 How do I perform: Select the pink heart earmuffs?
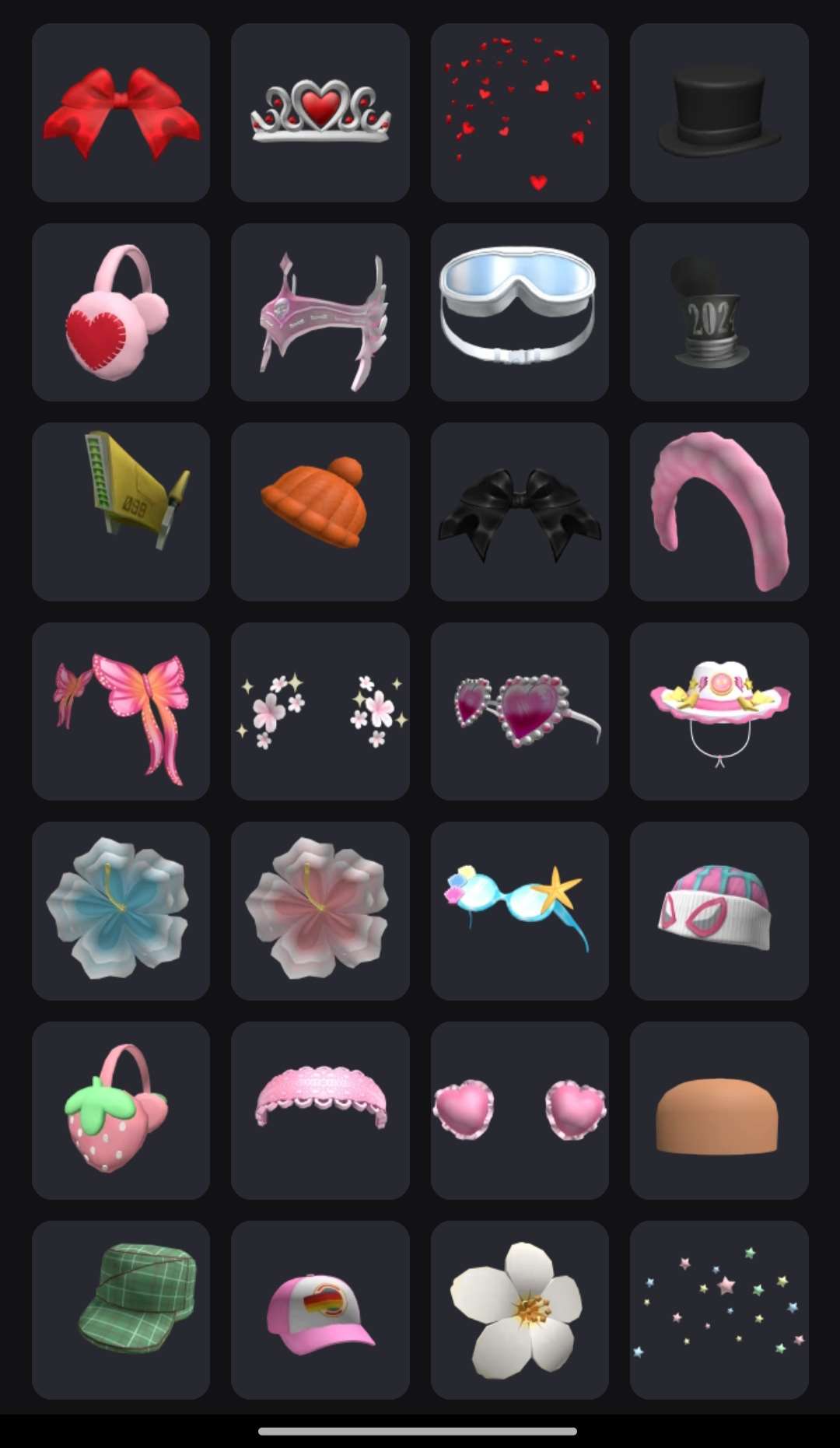tap(121, 313)
